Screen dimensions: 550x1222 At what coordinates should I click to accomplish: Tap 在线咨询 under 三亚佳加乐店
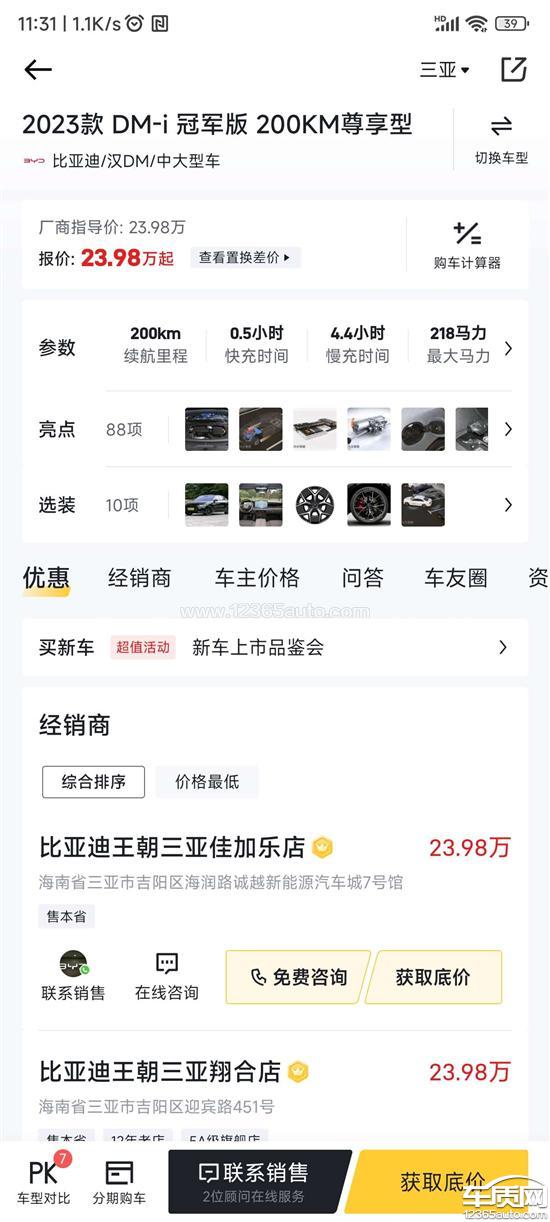click(x=167, y=976)
